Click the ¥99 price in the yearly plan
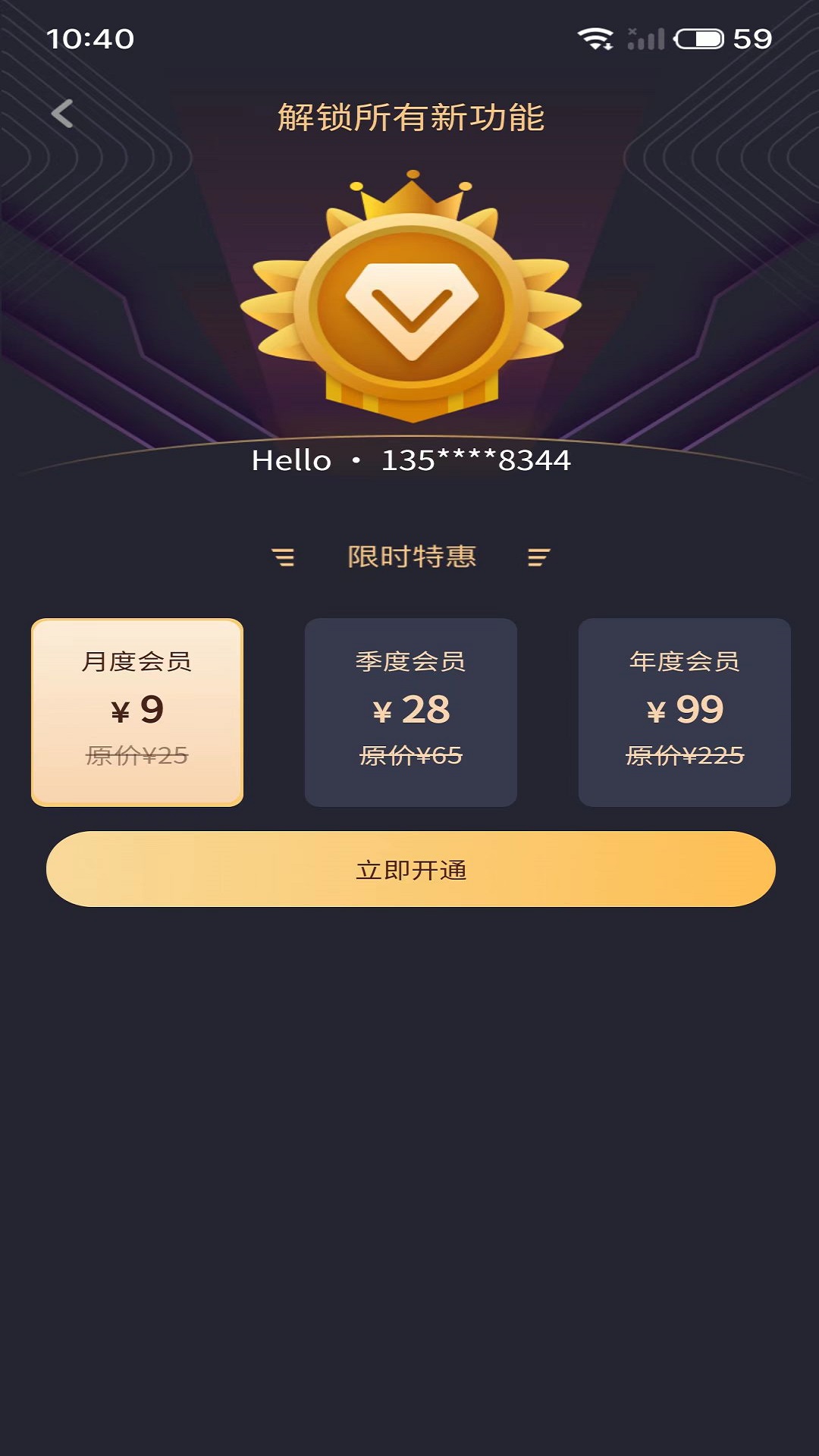The height and width of the screenshot is (1456, 819). coord(682,709)
